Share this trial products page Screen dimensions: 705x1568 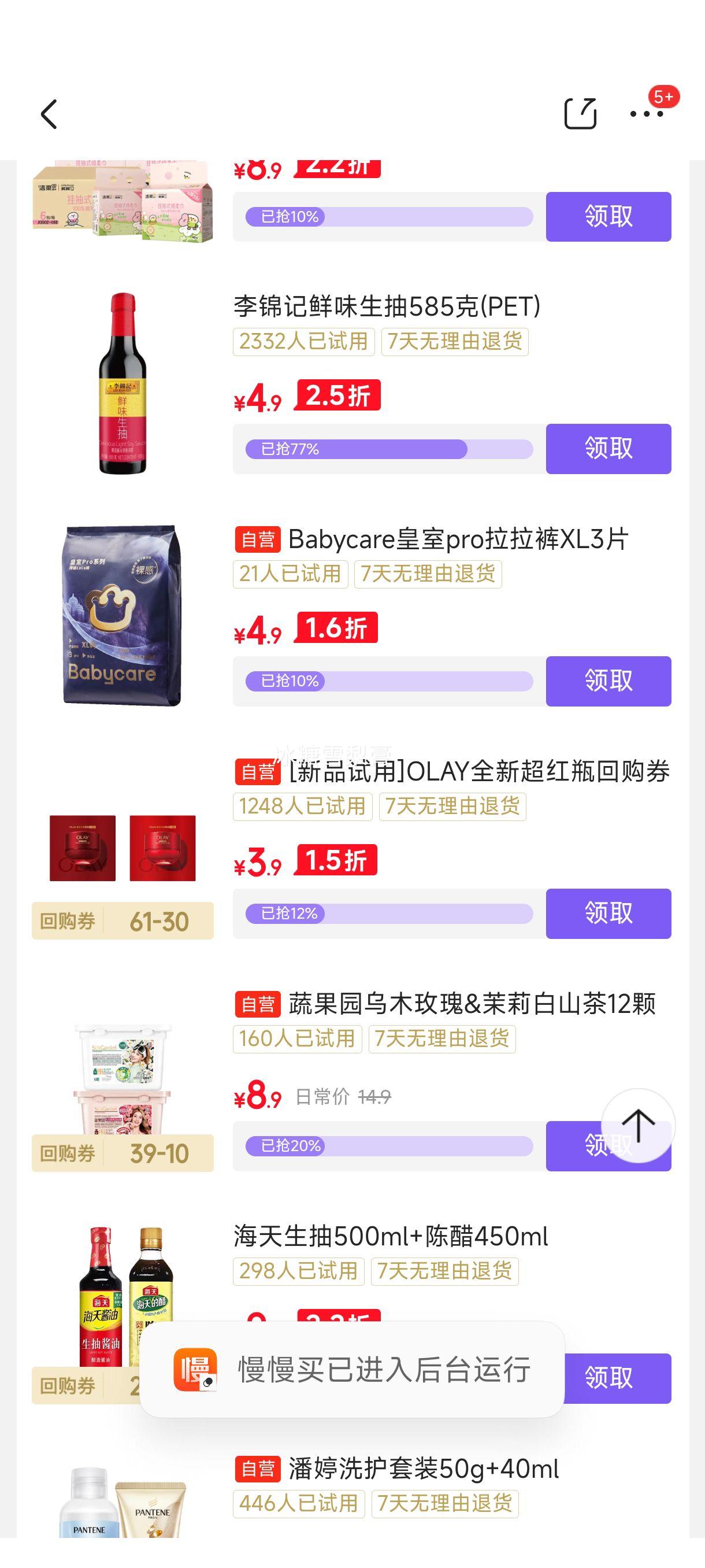580,113
